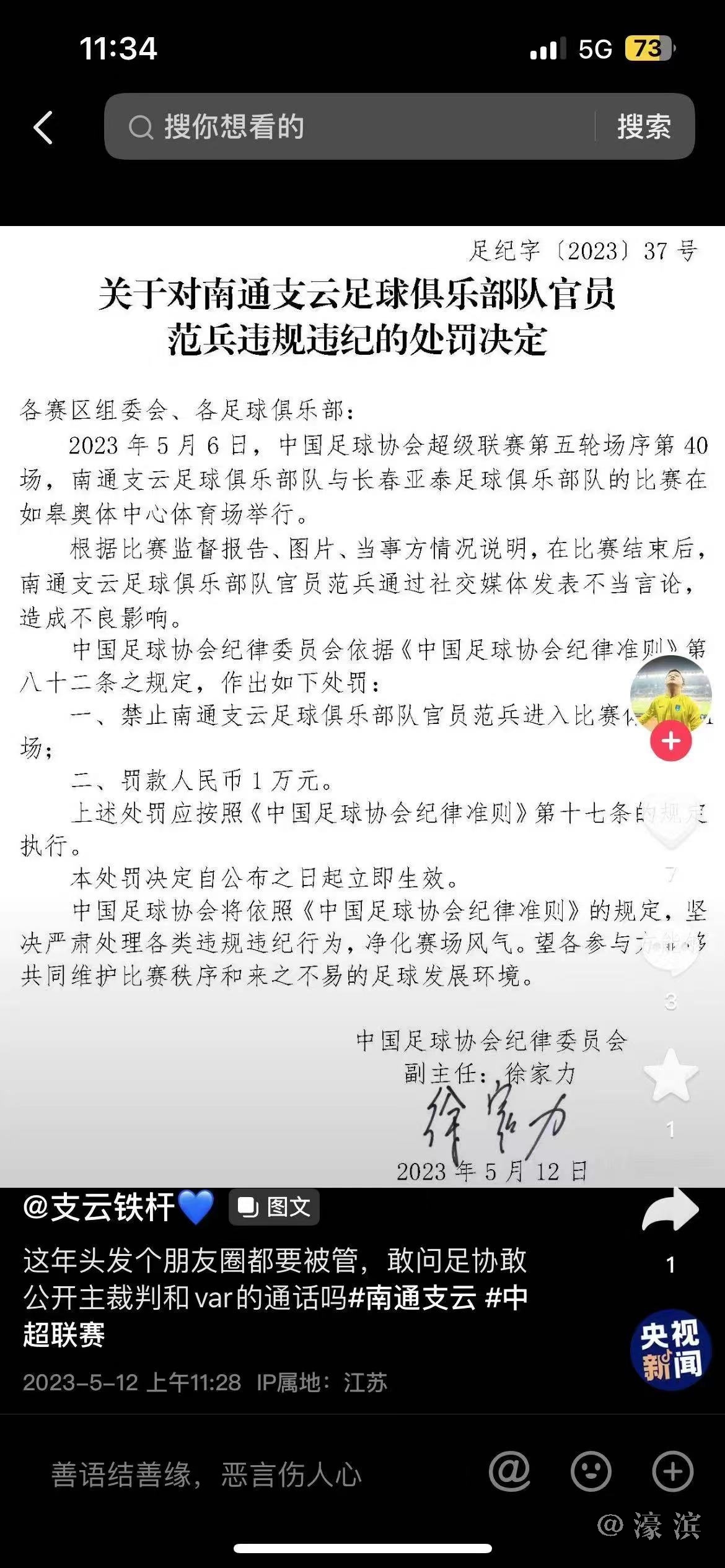The height and width of the screenshot is (1568, 725).
Task: Tap the 图文 chip
Action: [x=275, y=1207]
